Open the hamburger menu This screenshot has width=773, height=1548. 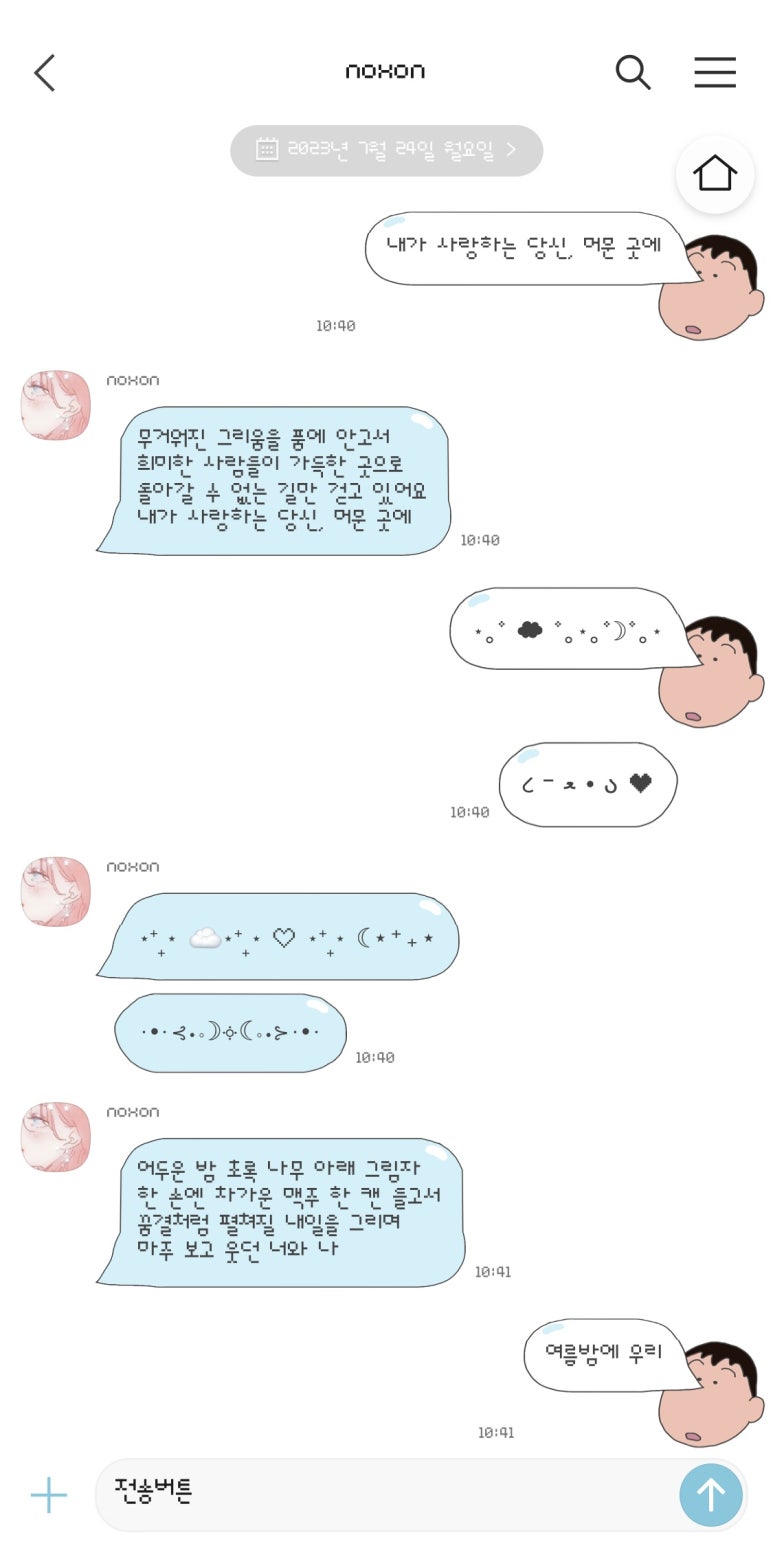point(715,72)
